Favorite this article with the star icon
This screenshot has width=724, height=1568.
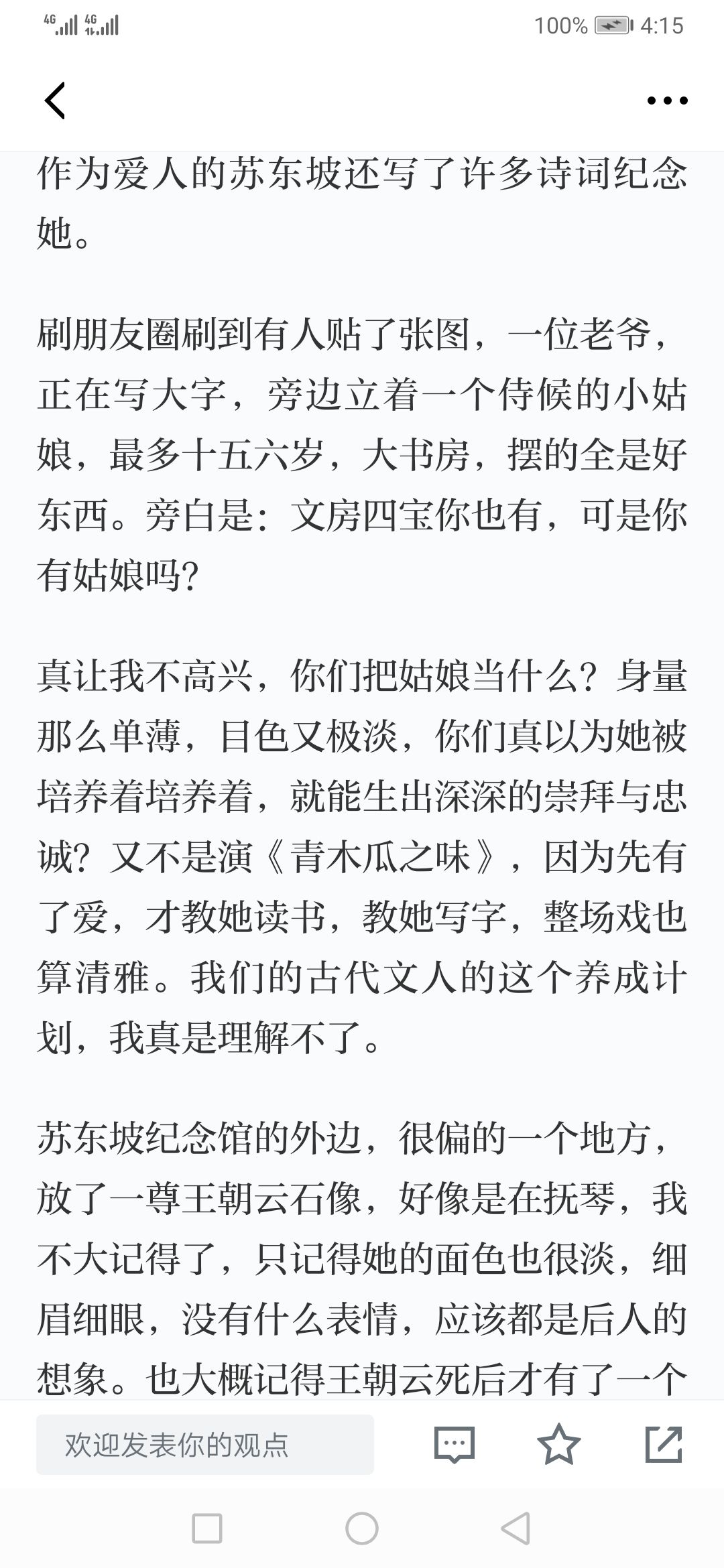pos(559,1444)
